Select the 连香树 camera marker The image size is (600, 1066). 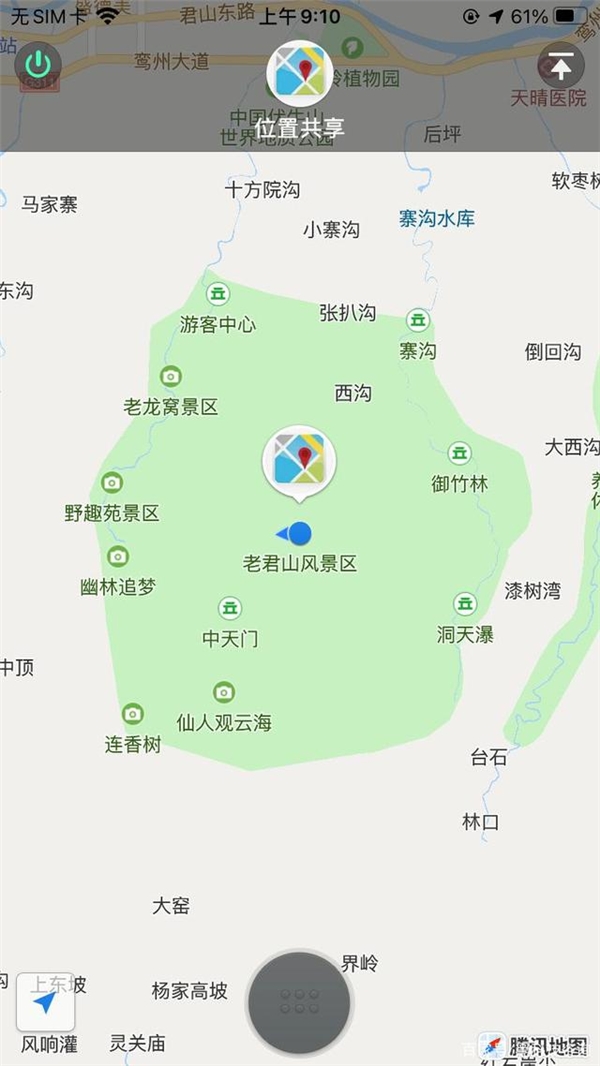(x=132, y=714)
